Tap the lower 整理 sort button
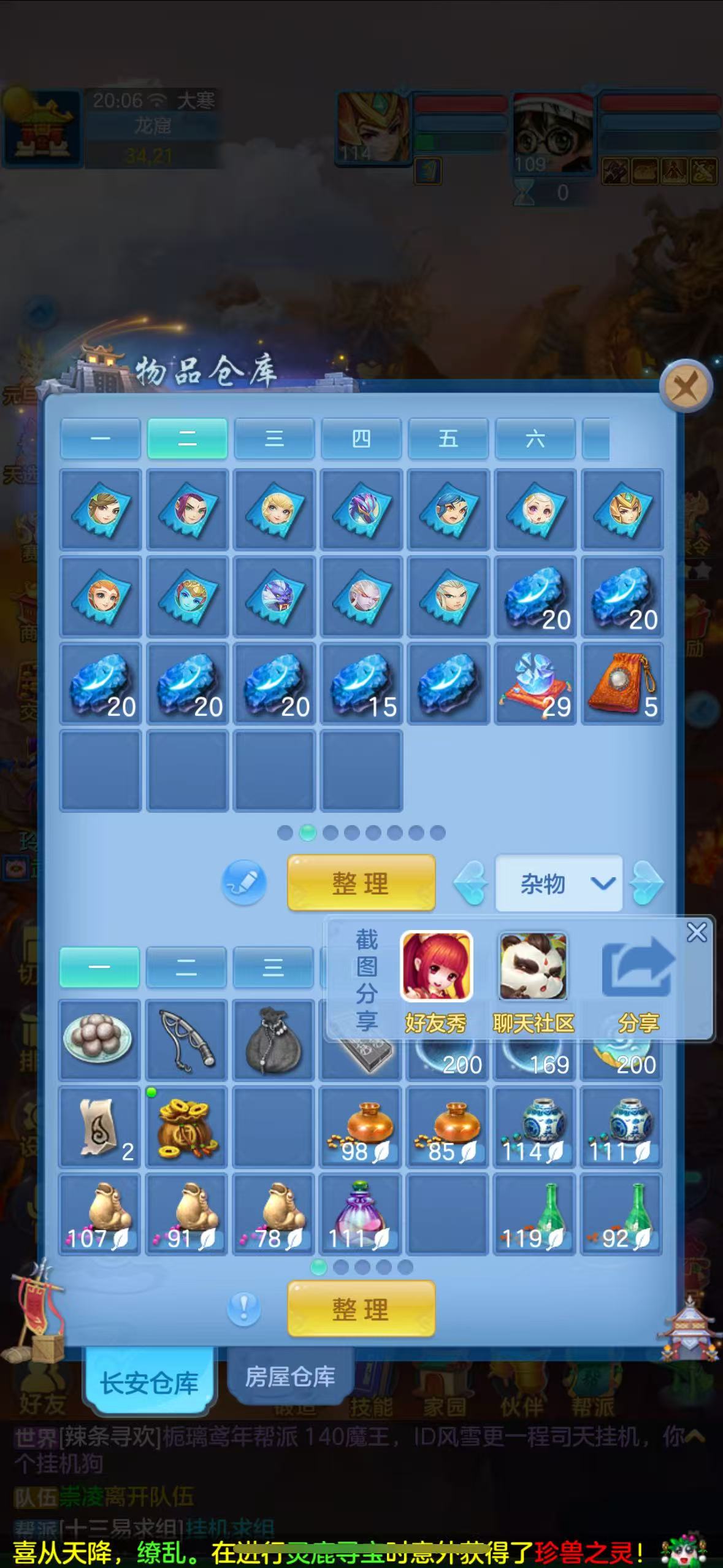Image resolution: width=723 pixels, height=1568 pixels. [361, 1309]
